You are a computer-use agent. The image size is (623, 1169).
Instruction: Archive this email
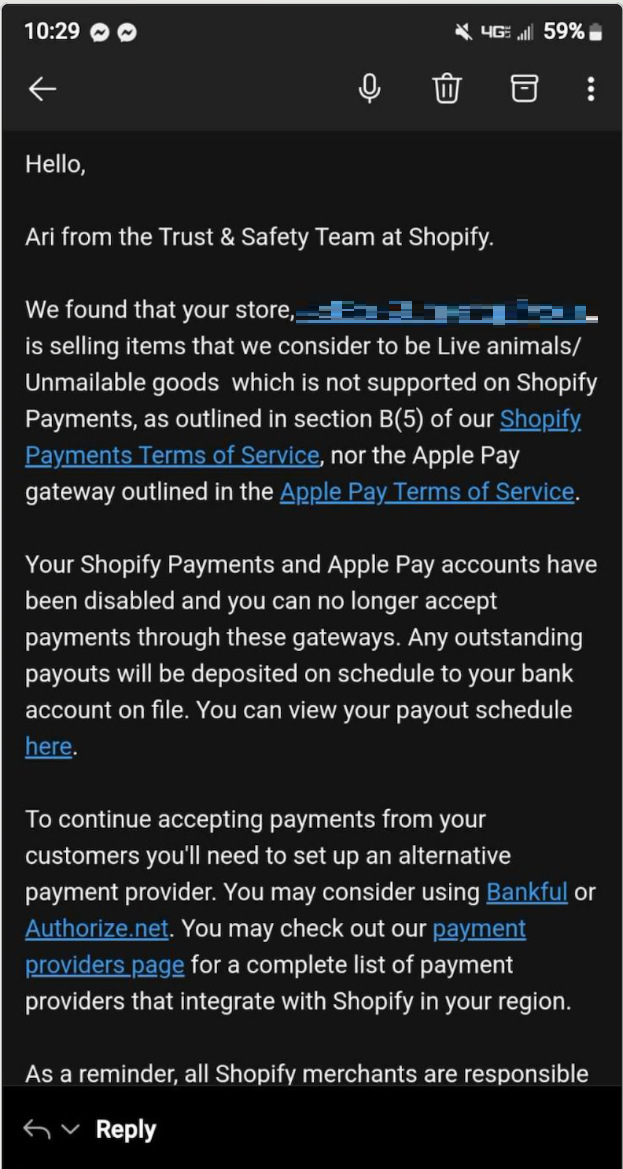coord(524,89)
